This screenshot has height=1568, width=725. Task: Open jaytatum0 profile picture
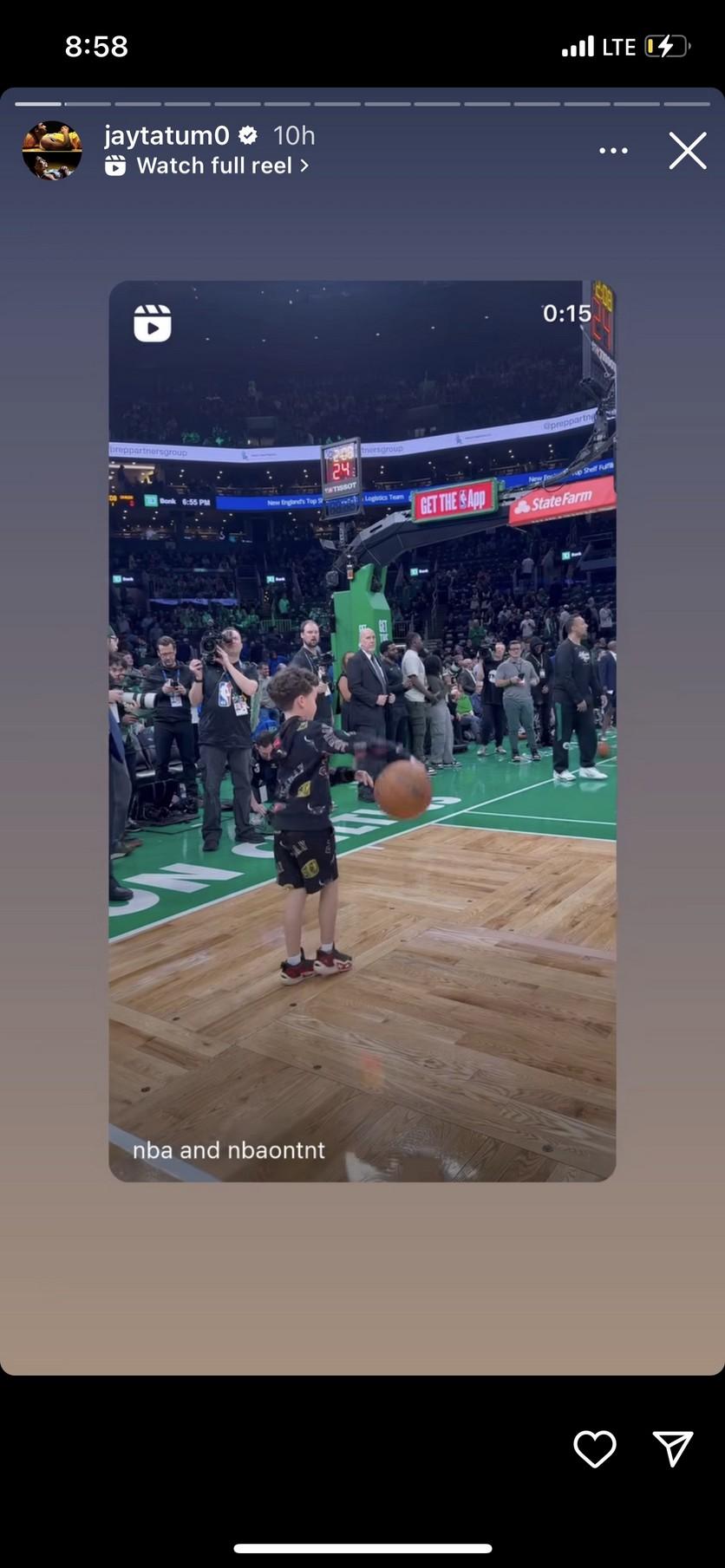point(52,151)
